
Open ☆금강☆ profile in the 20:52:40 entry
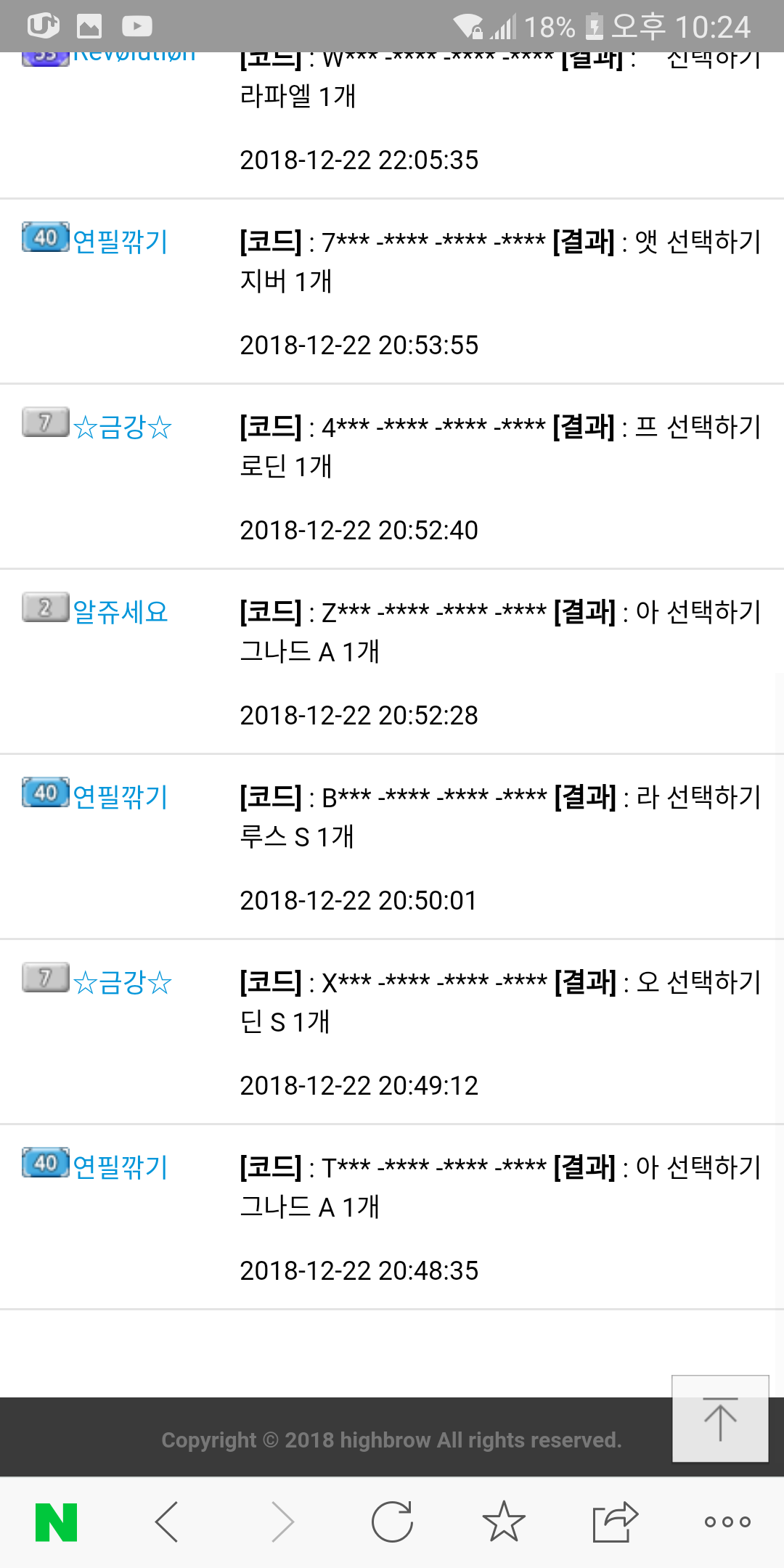point(122,427)
